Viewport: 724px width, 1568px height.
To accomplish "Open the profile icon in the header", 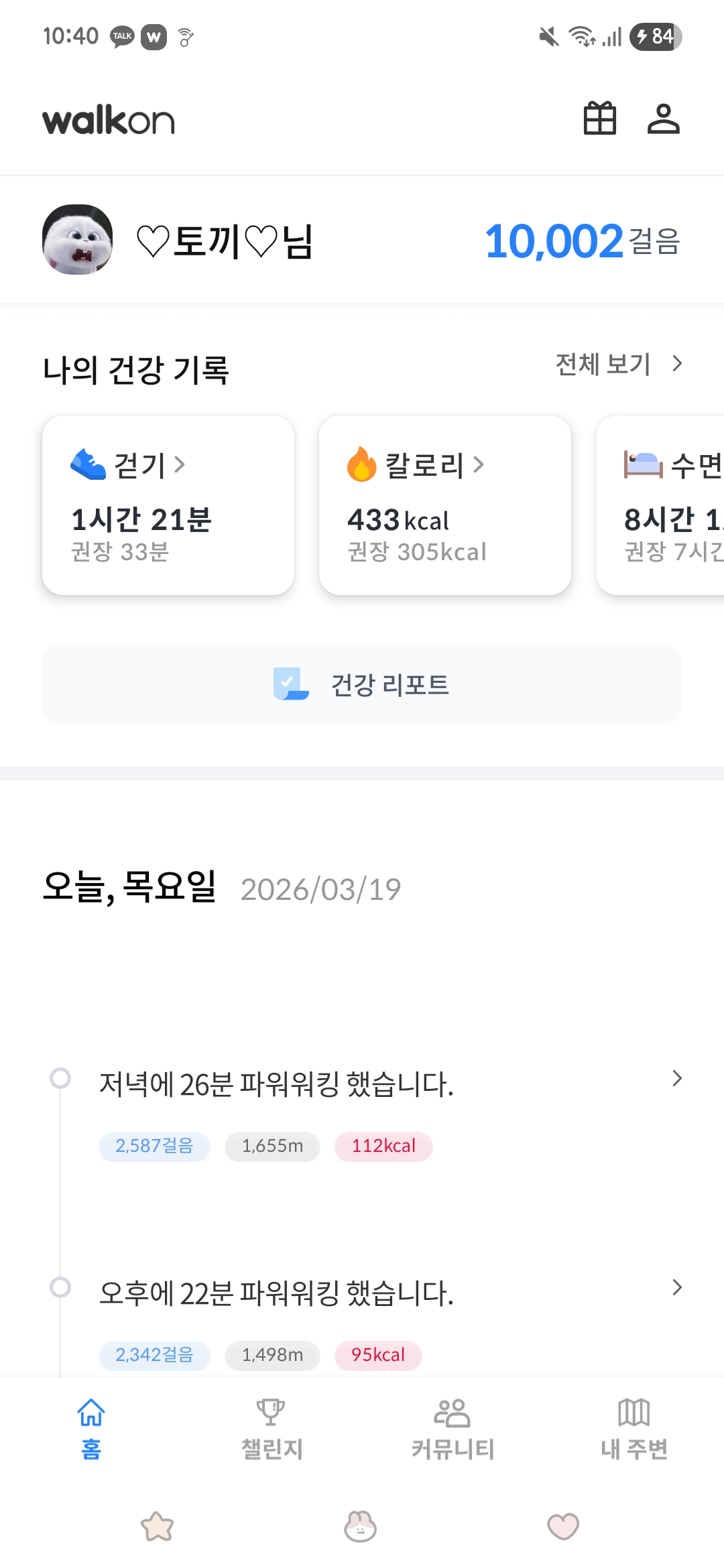I will [x=663, y=119].
